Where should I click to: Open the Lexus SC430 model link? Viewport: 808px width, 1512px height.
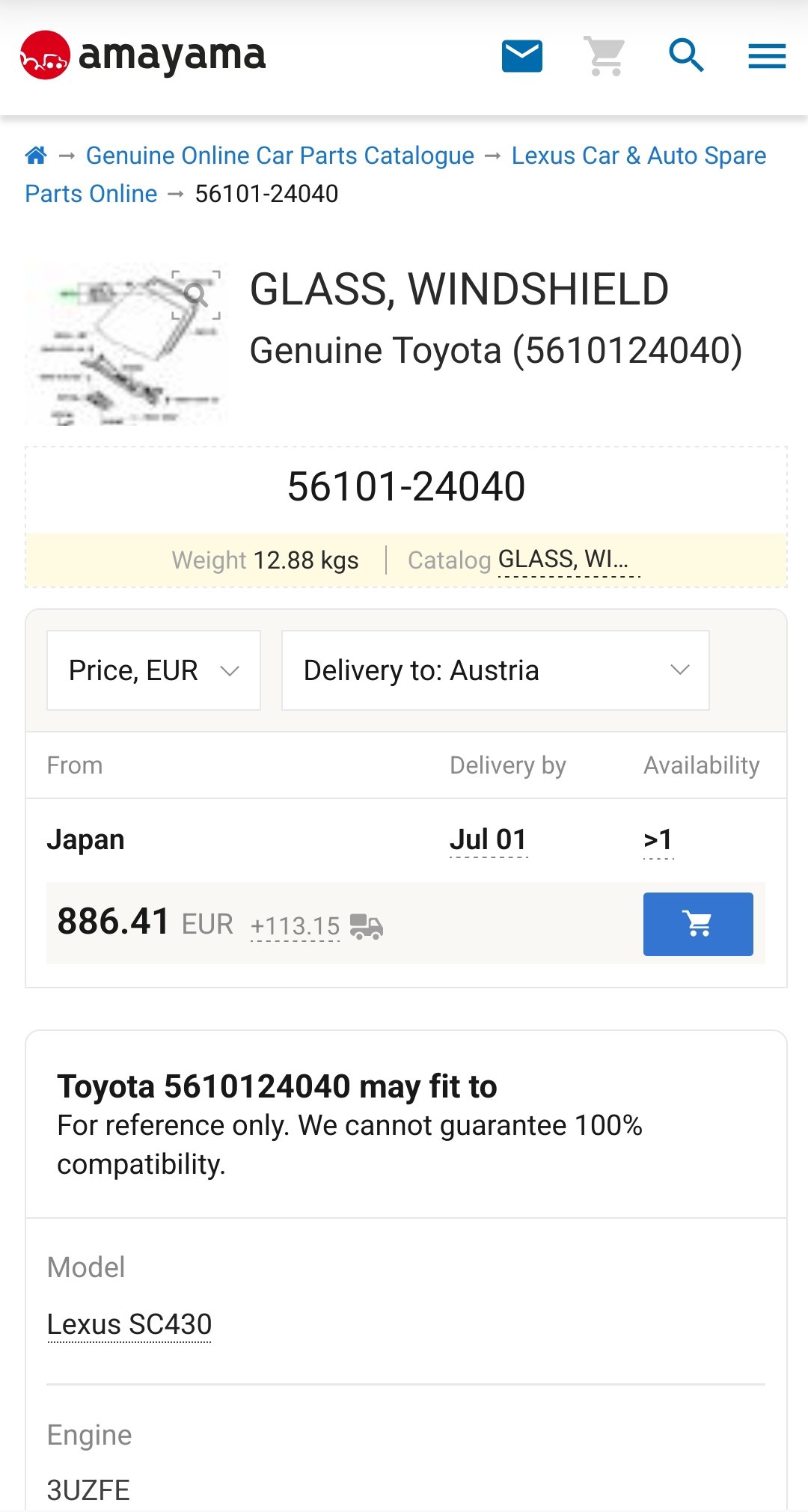[x=129, y=1324]
